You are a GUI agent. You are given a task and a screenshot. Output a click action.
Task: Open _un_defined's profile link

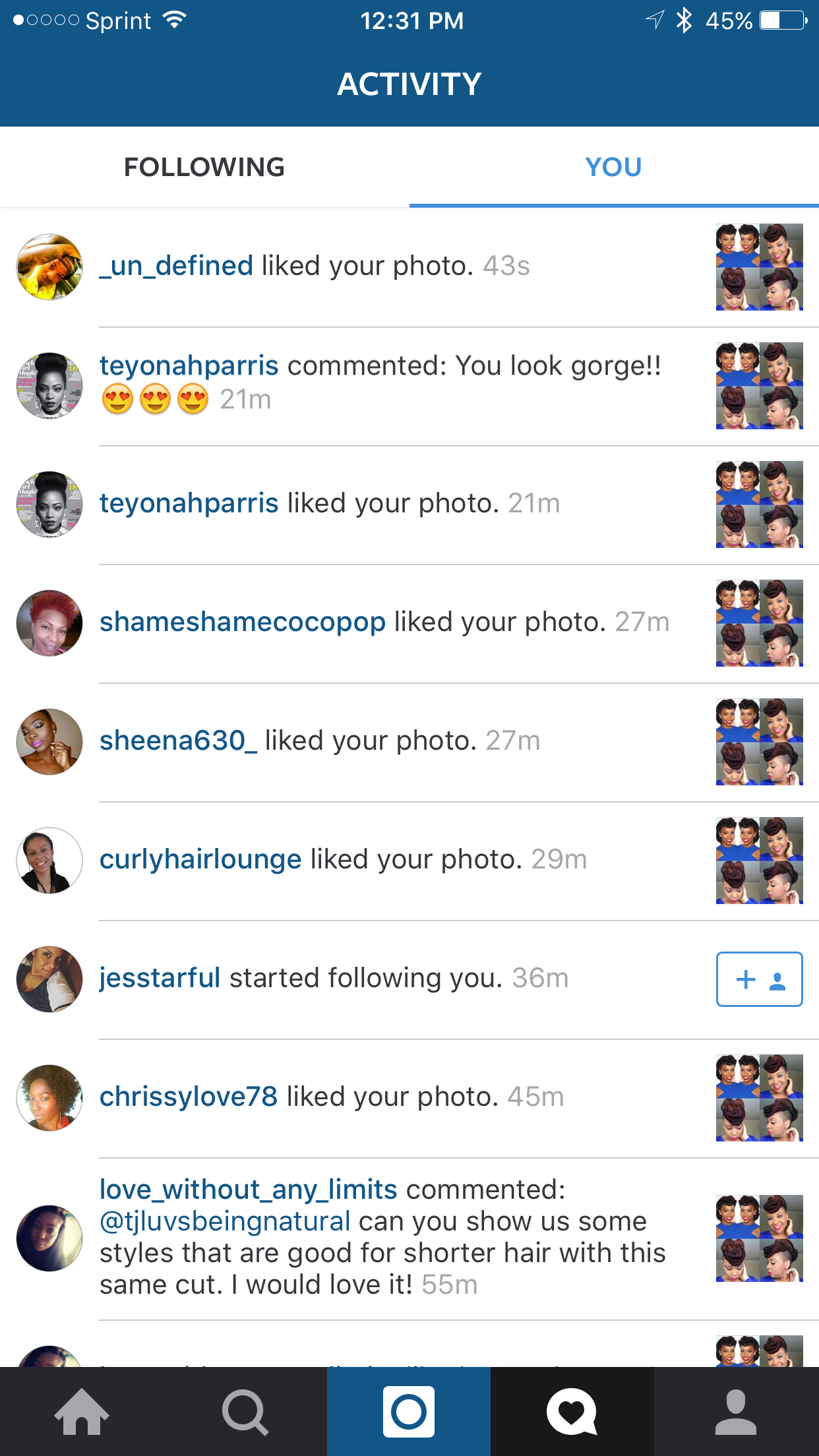(176, 266)
